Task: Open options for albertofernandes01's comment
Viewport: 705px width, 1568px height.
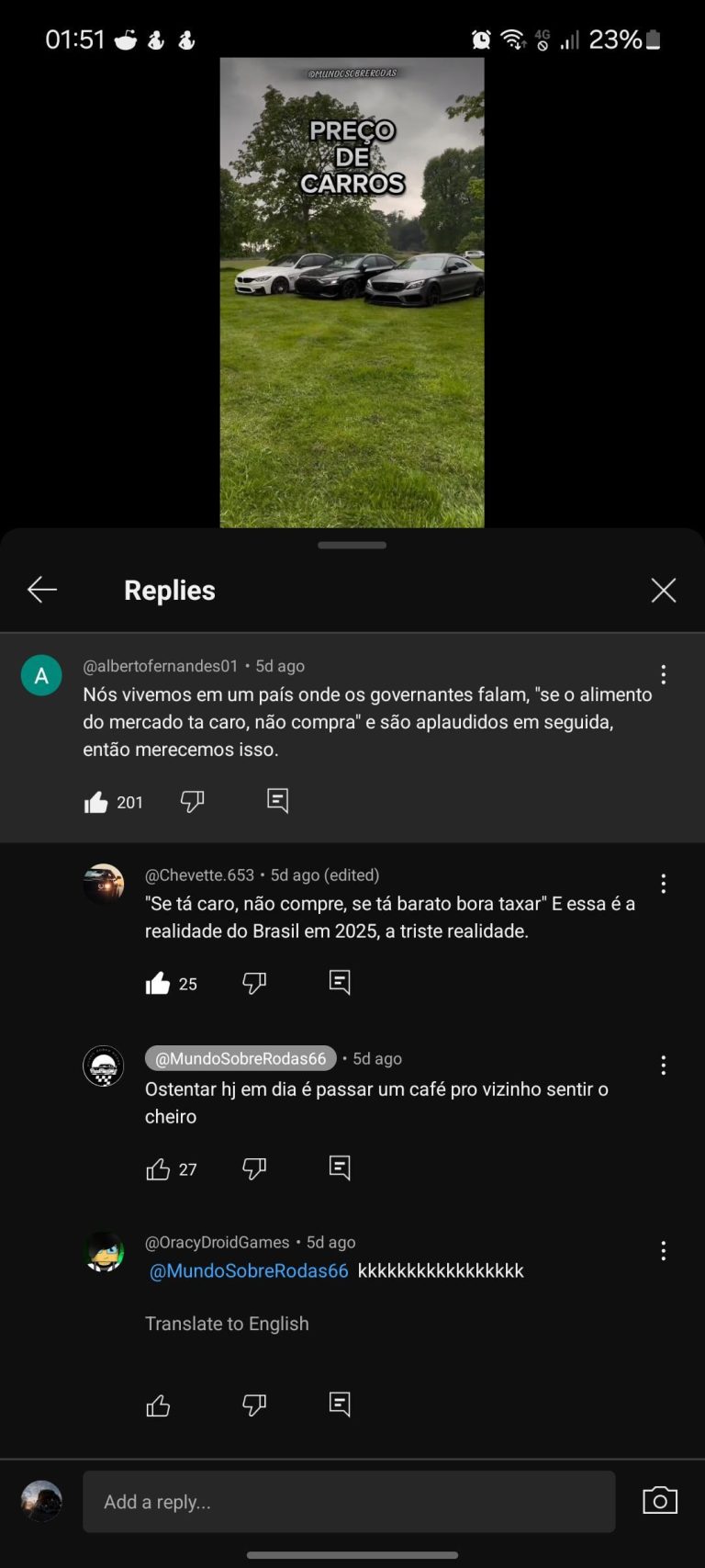Action: [x=663, y=675]
